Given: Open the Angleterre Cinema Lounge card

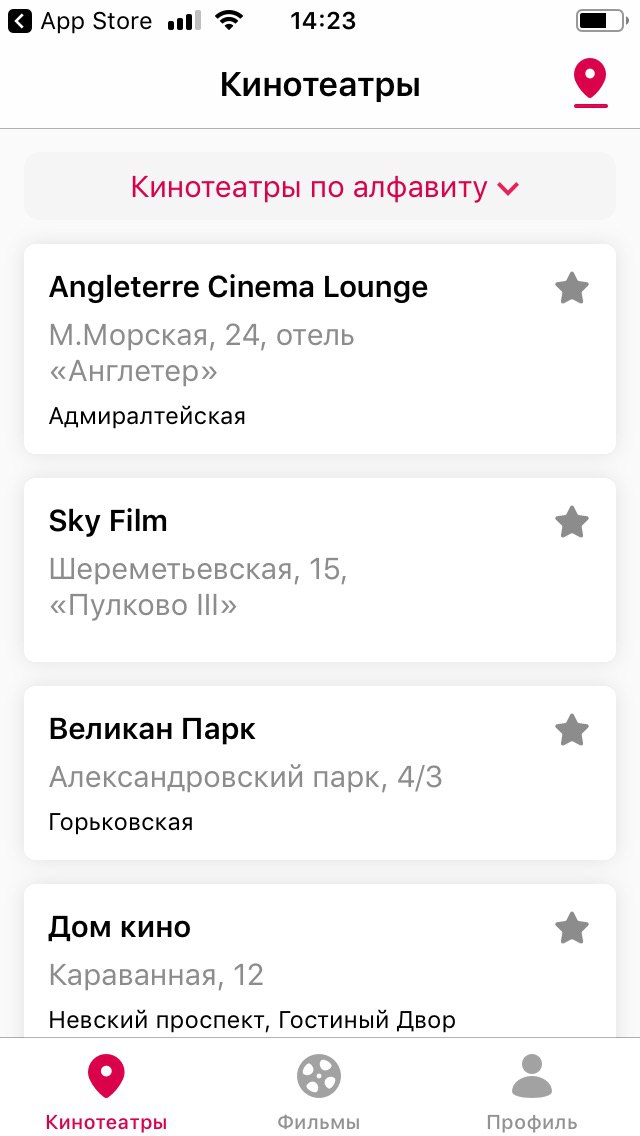Looking at the screenshot, I should (280, 350).
